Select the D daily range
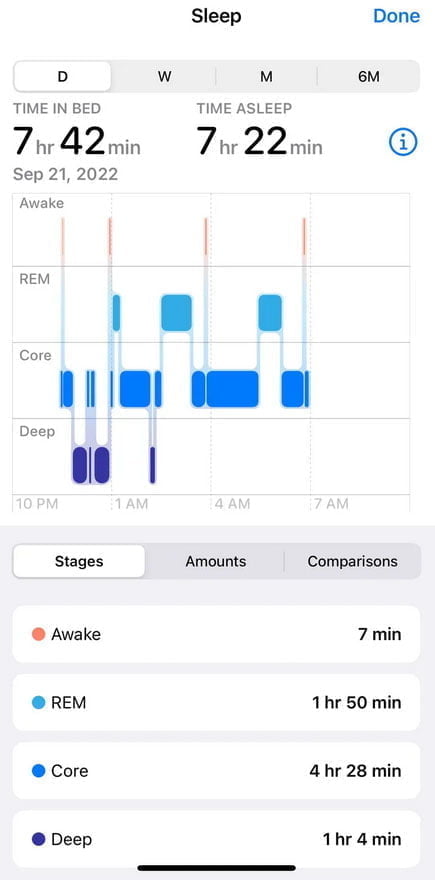The width and height of the screenshot is (435, 880). click(x=62, y=76)
